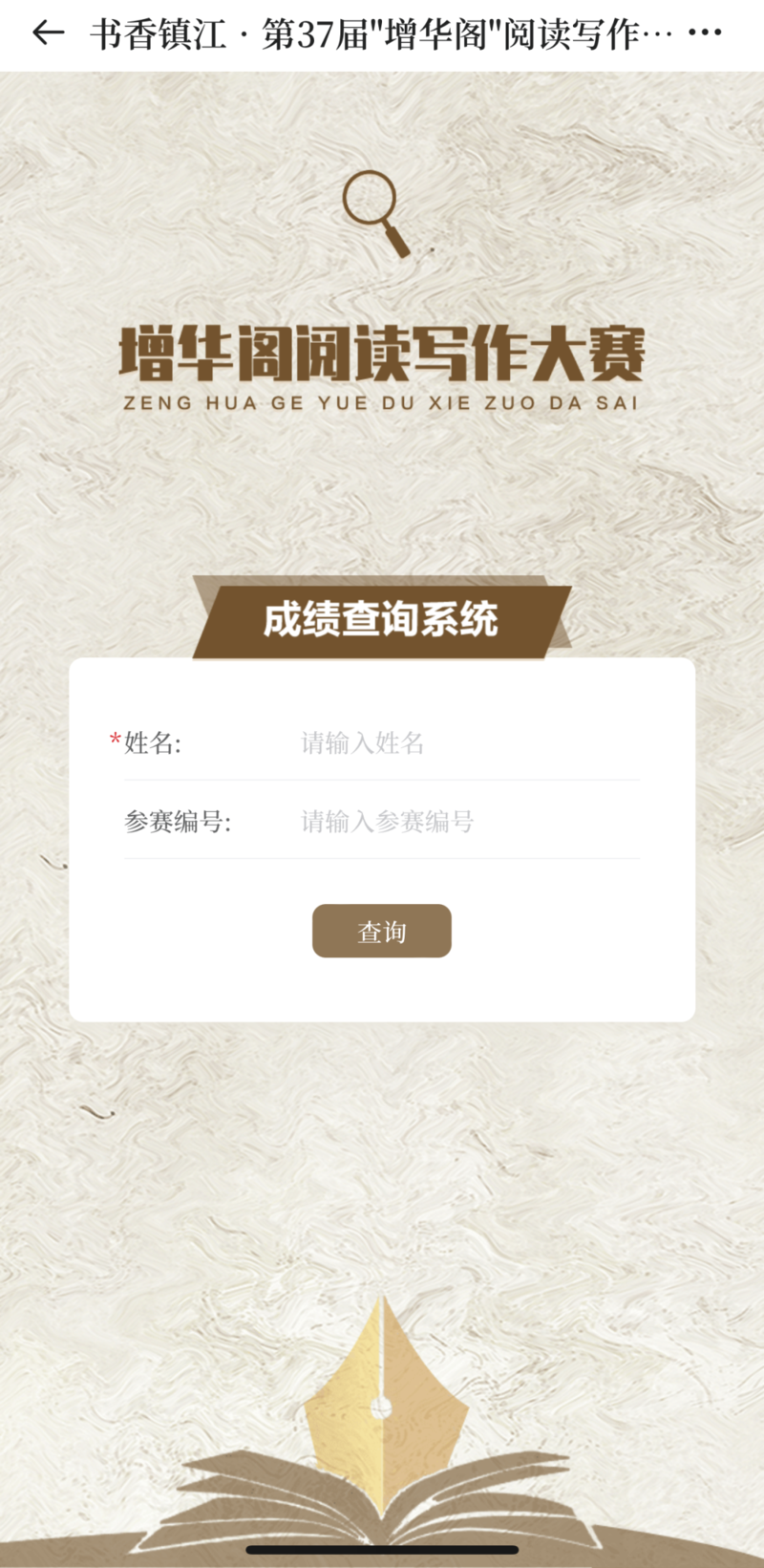Tap the 查询 query button
This screenshot has height=1568, width=764.
click(381, 931)
